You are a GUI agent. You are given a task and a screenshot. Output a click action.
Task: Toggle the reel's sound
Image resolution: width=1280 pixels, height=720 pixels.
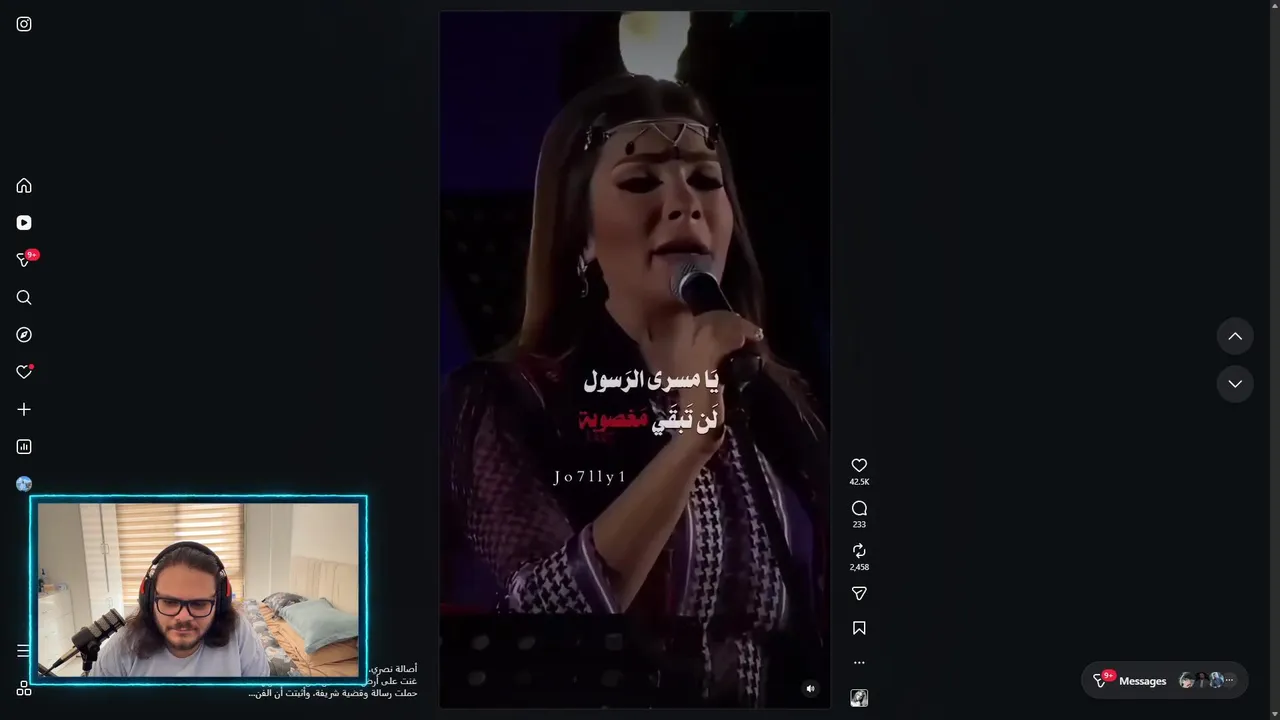(810, 688)
